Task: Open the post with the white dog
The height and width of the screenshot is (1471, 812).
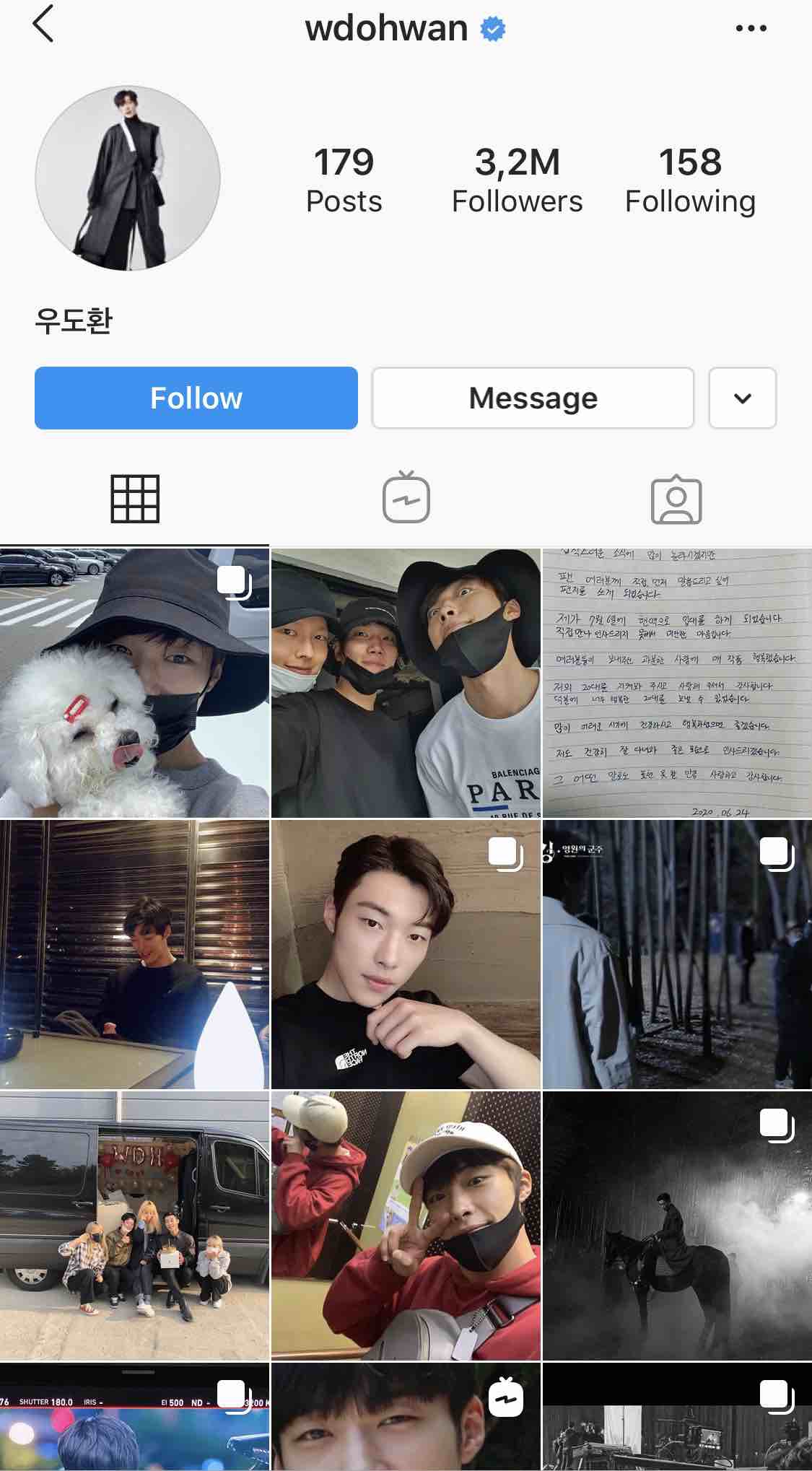Action: coord(134,683)
